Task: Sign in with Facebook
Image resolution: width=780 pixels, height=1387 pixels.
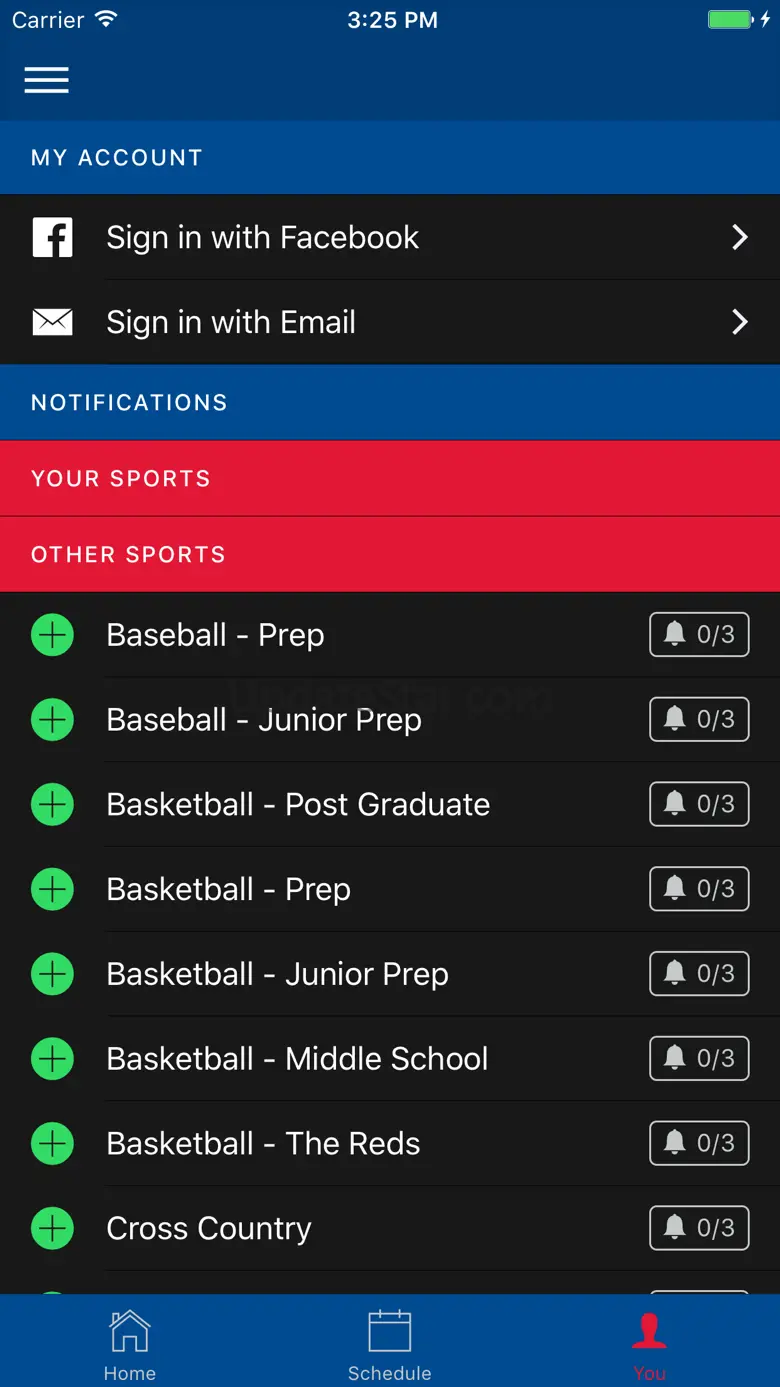Action: pos(390,237)
